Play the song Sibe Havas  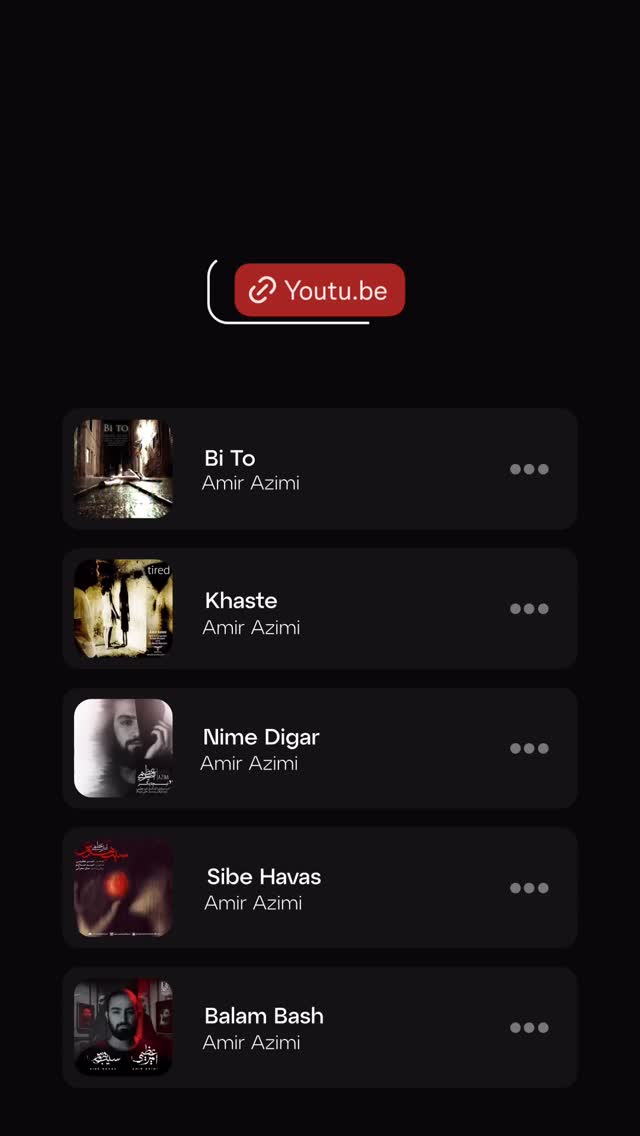click(320, 888)
